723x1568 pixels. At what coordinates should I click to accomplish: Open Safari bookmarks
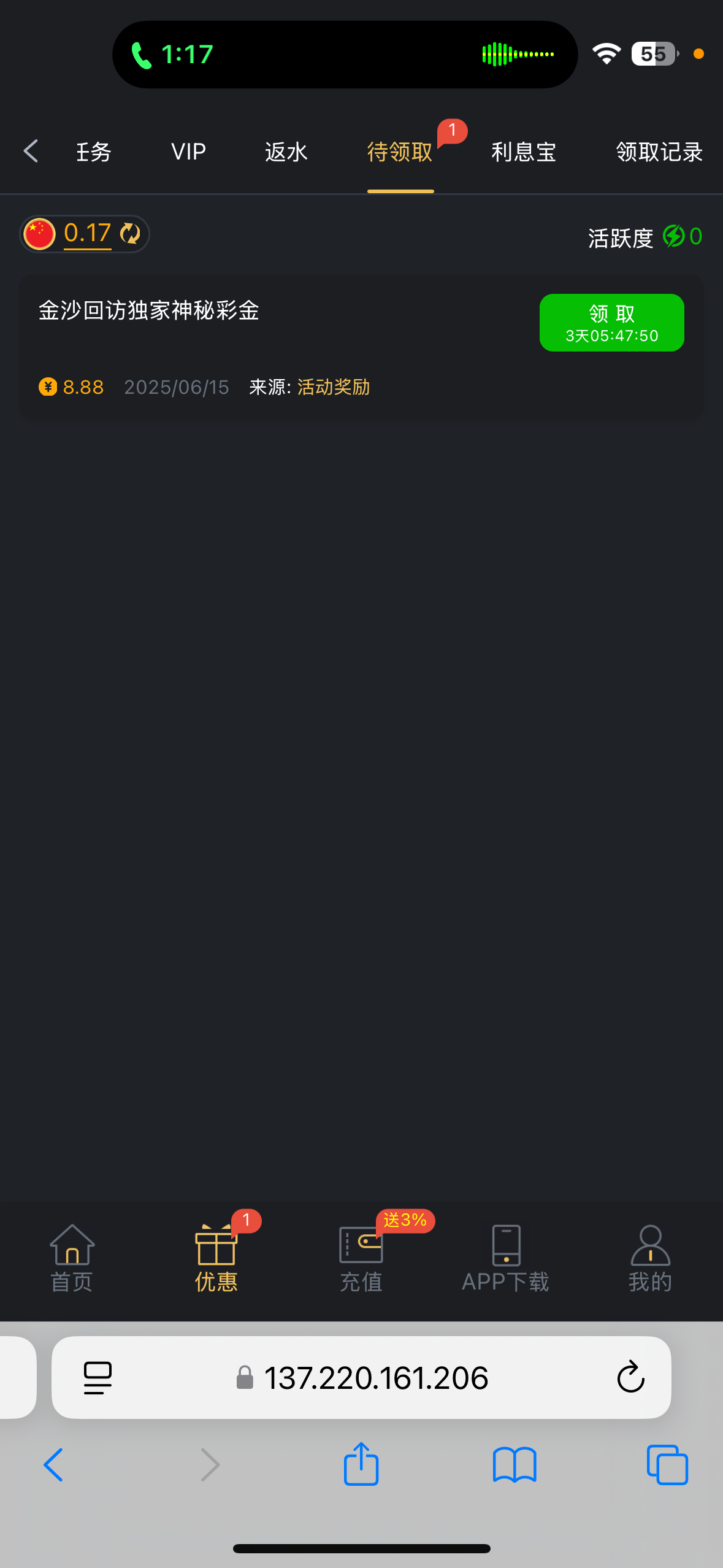pyautogui.click(x=515, y=1464)
